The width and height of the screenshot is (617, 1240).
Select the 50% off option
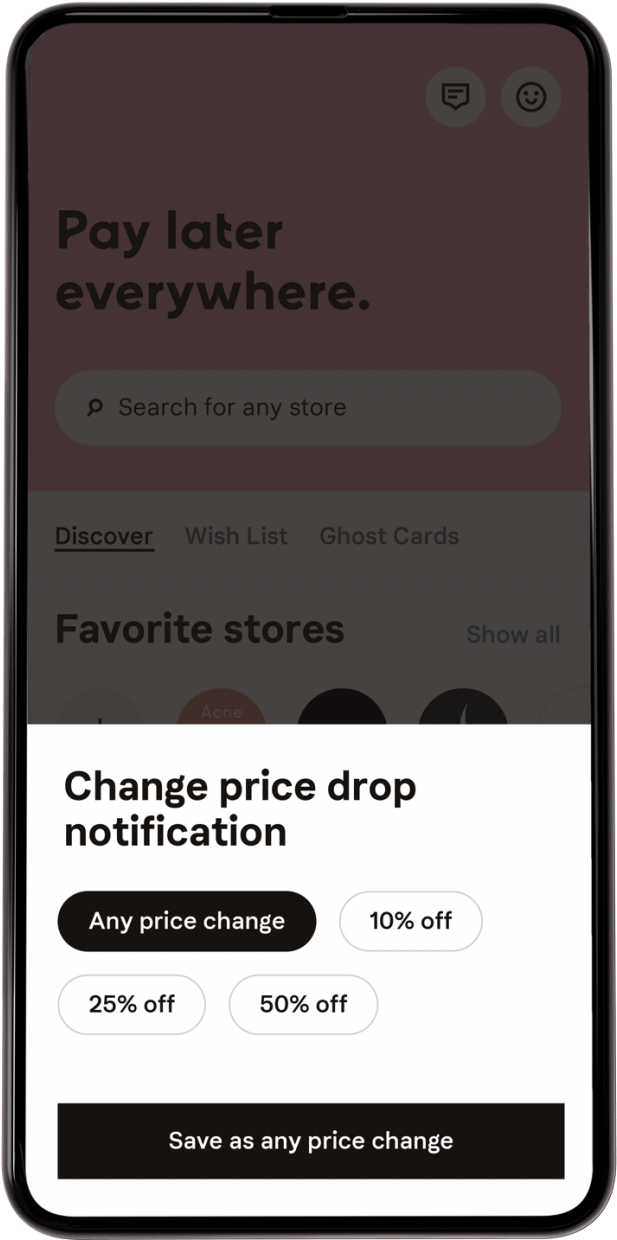pos(303,1004)
